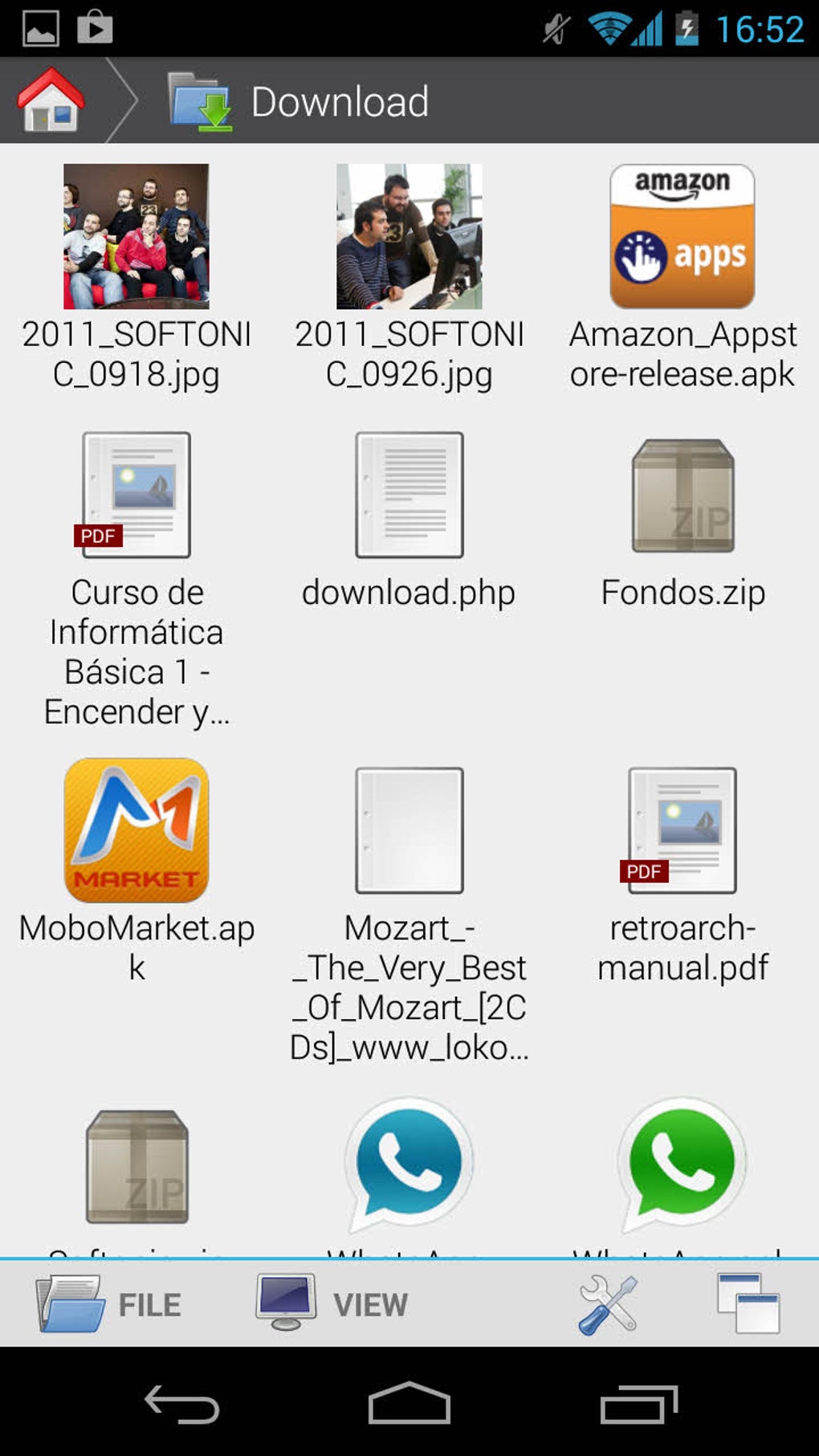The image size is (819, 1456).
Task: Tap the system back button
Action: point(181,1404)
